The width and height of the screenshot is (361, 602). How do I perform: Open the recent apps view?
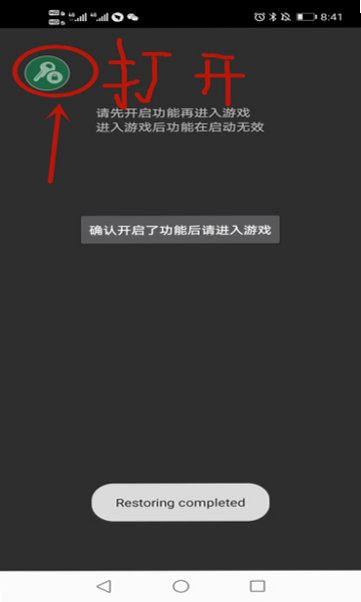coord(257,586)
